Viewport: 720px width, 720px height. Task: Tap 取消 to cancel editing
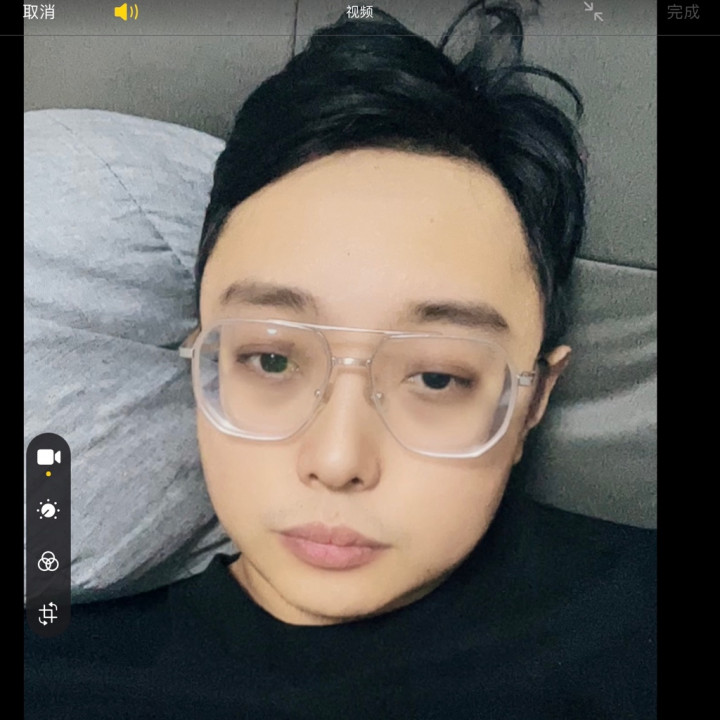[39, 12]
